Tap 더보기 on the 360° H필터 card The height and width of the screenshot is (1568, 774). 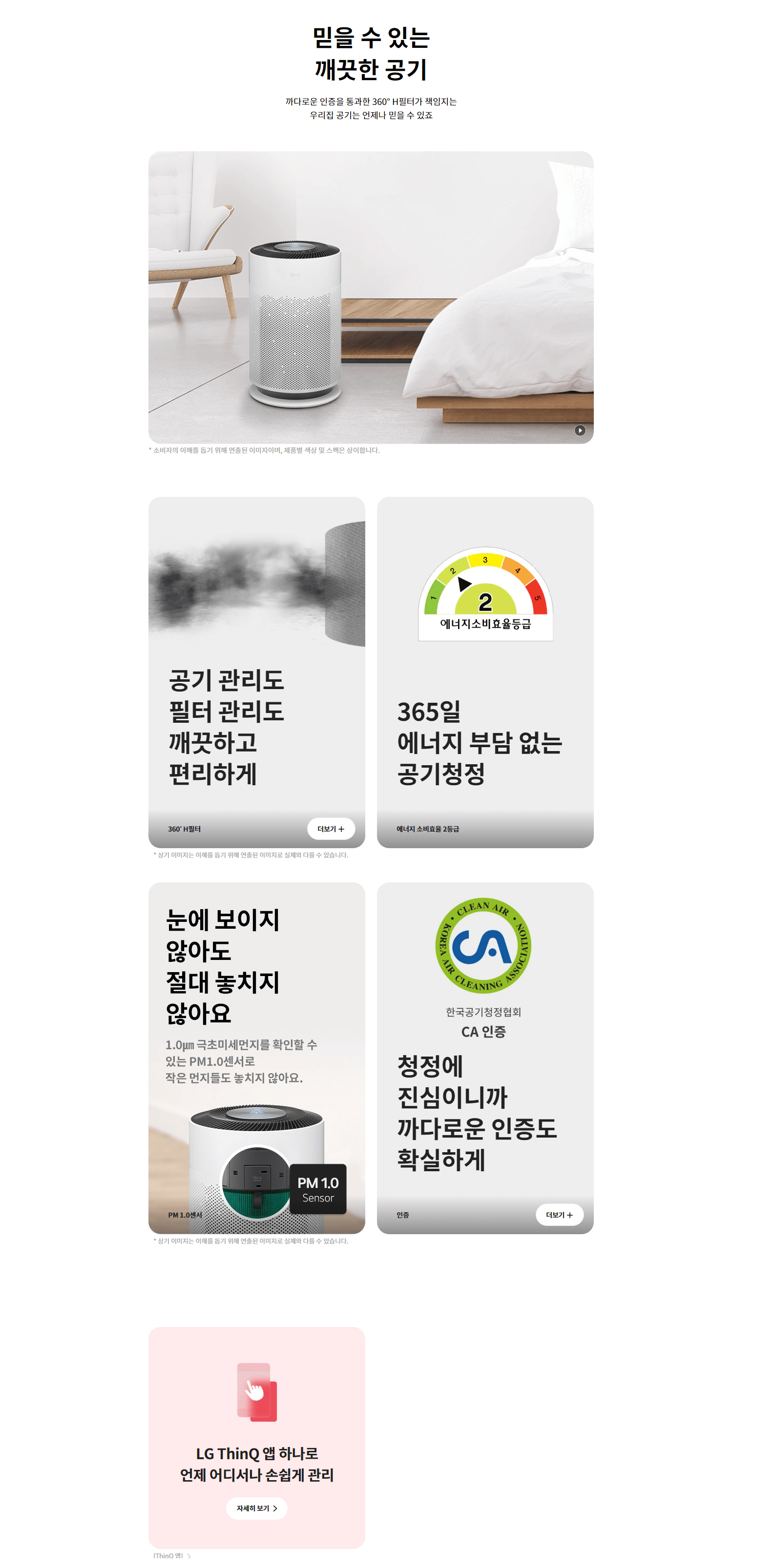(x=331, y=829)
